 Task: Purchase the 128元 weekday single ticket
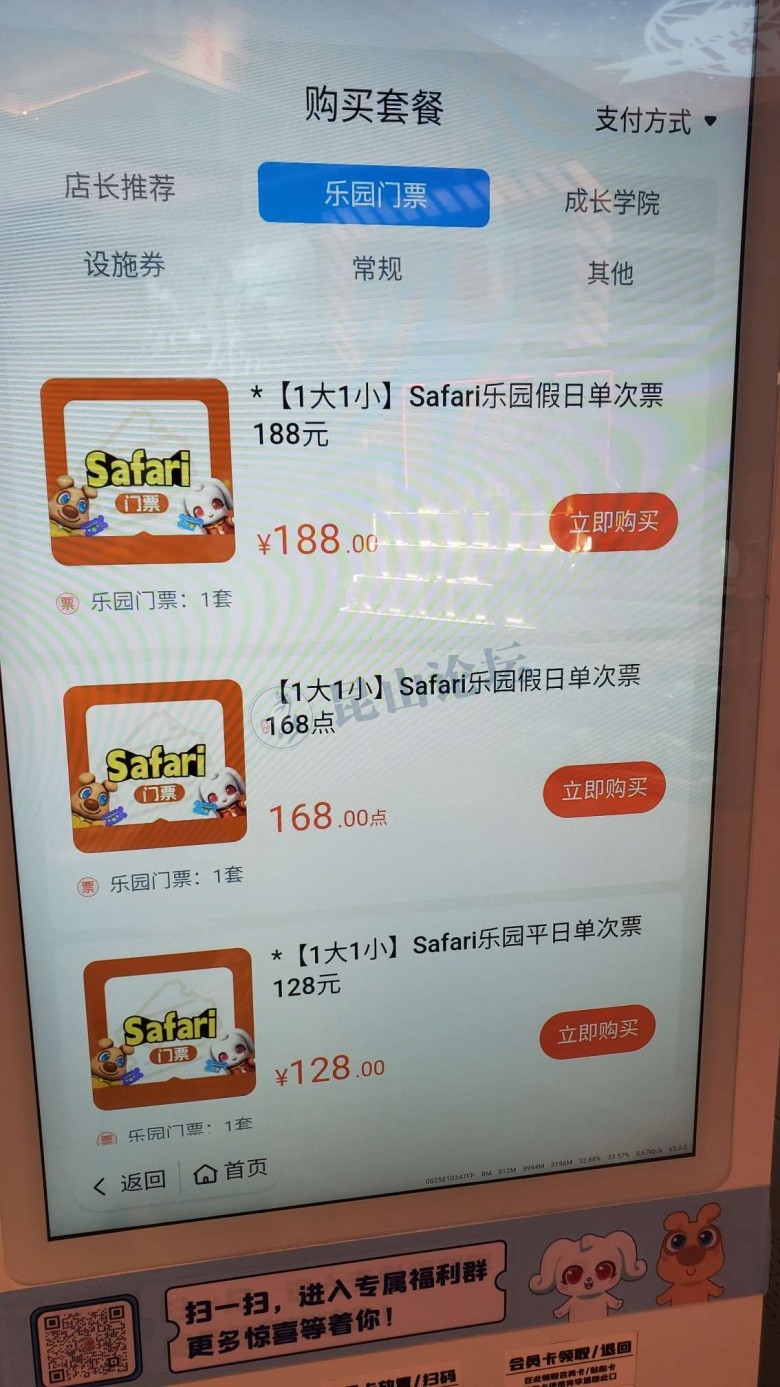click(597, 1032)
